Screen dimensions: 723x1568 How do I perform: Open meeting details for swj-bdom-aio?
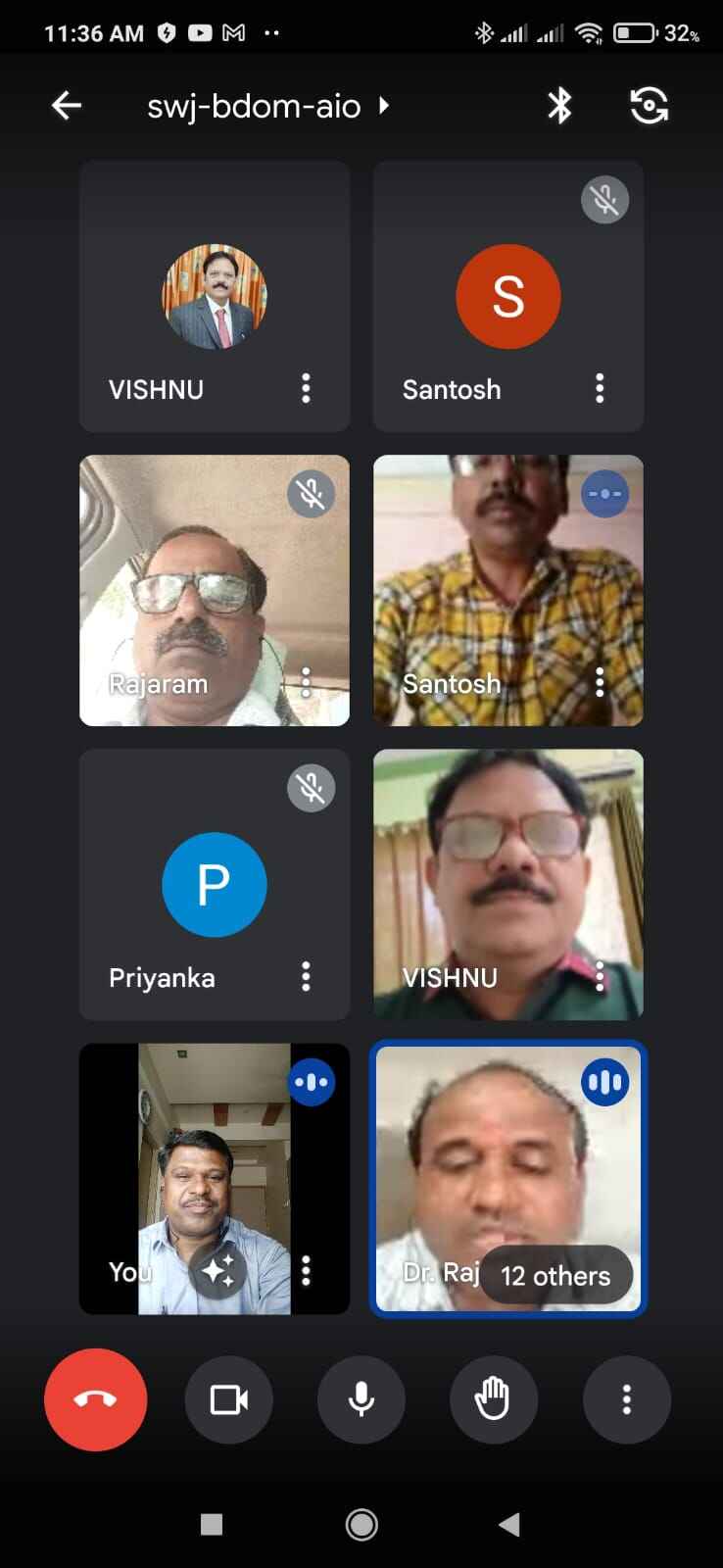(x=267, y=106)
